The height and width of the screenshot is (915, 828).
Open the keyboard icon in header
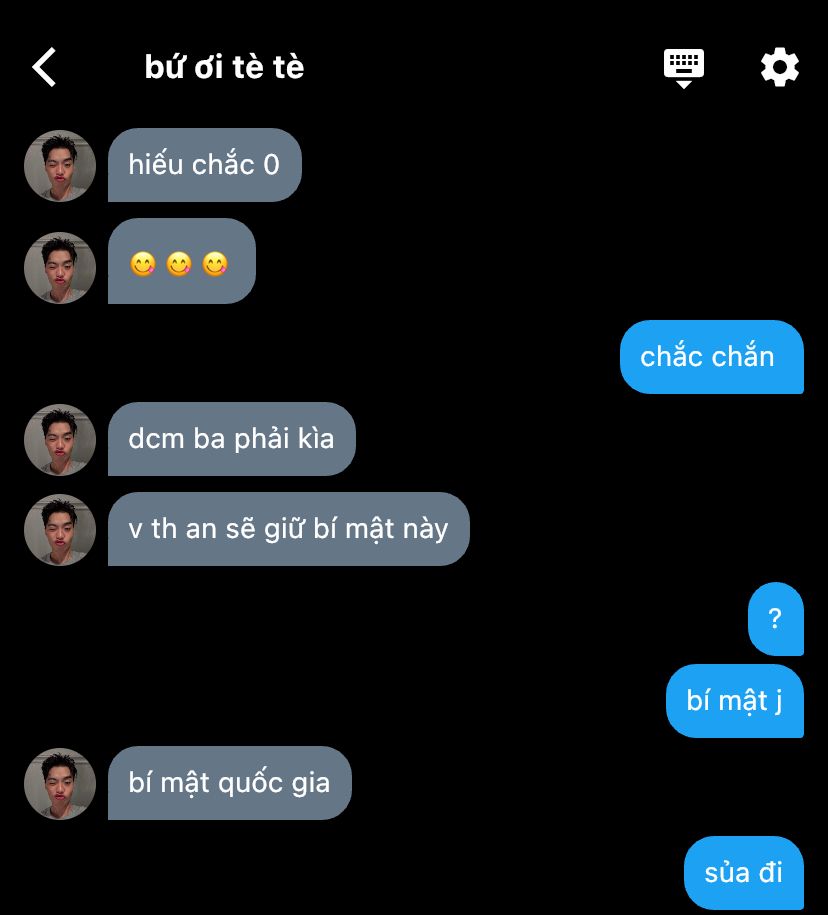coord(684,67)
